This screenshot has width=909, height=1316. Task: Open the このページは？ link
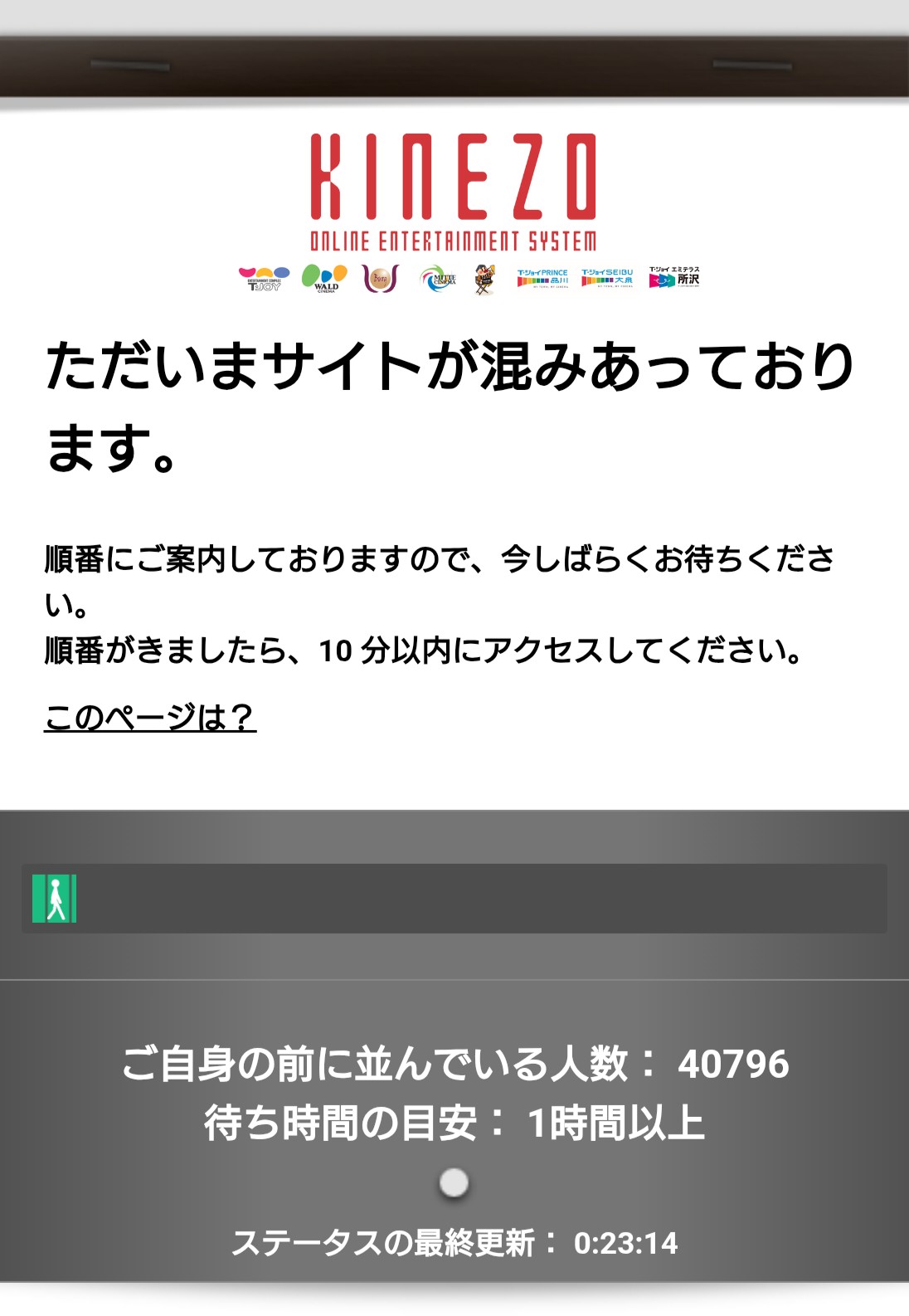point(150,717)
